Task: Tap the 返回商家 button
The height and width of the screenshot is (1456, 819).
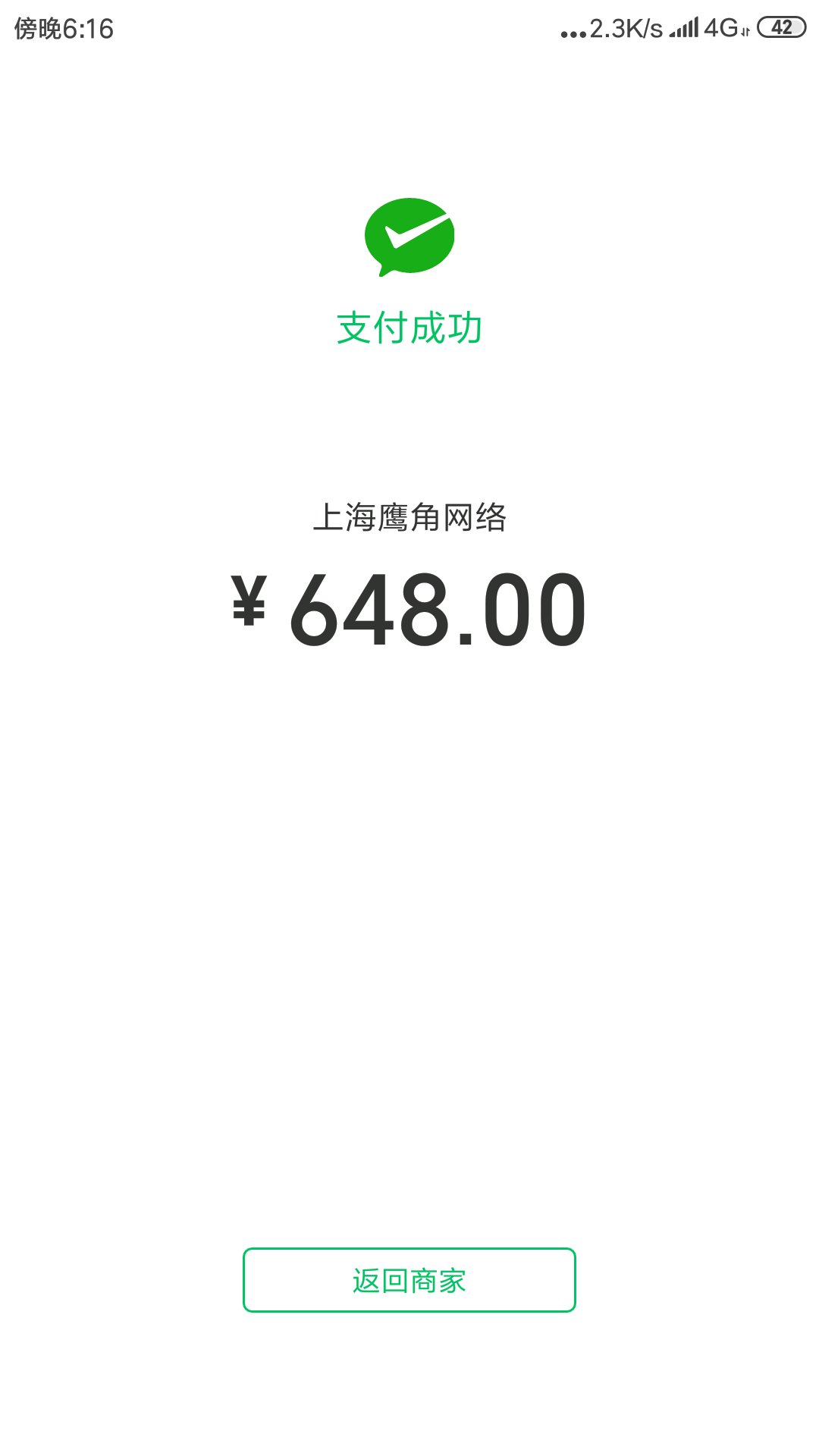Action: click(x=409, y=1280)
